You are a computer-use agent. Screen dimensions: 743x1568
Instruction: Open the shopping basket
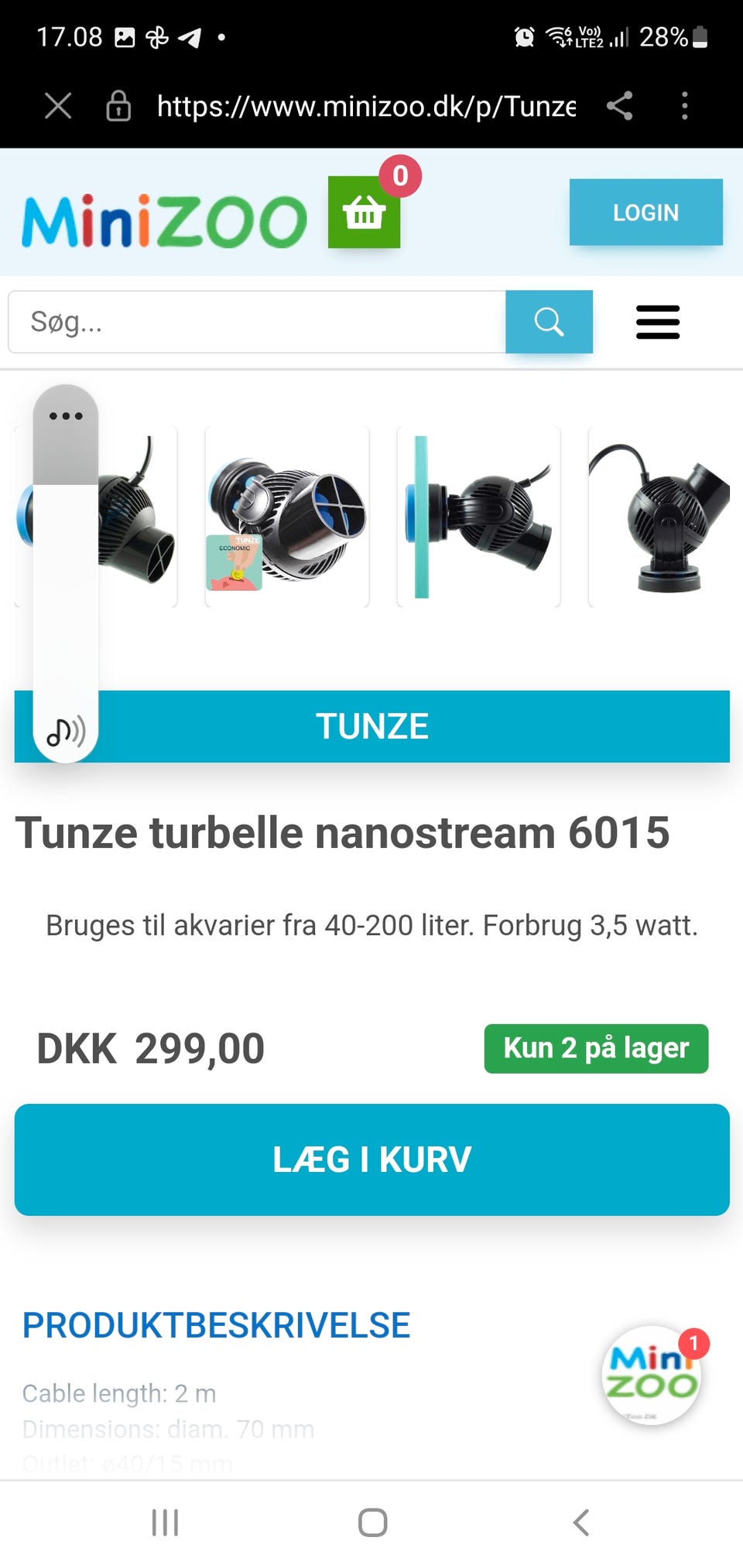(x=364, y=212)
